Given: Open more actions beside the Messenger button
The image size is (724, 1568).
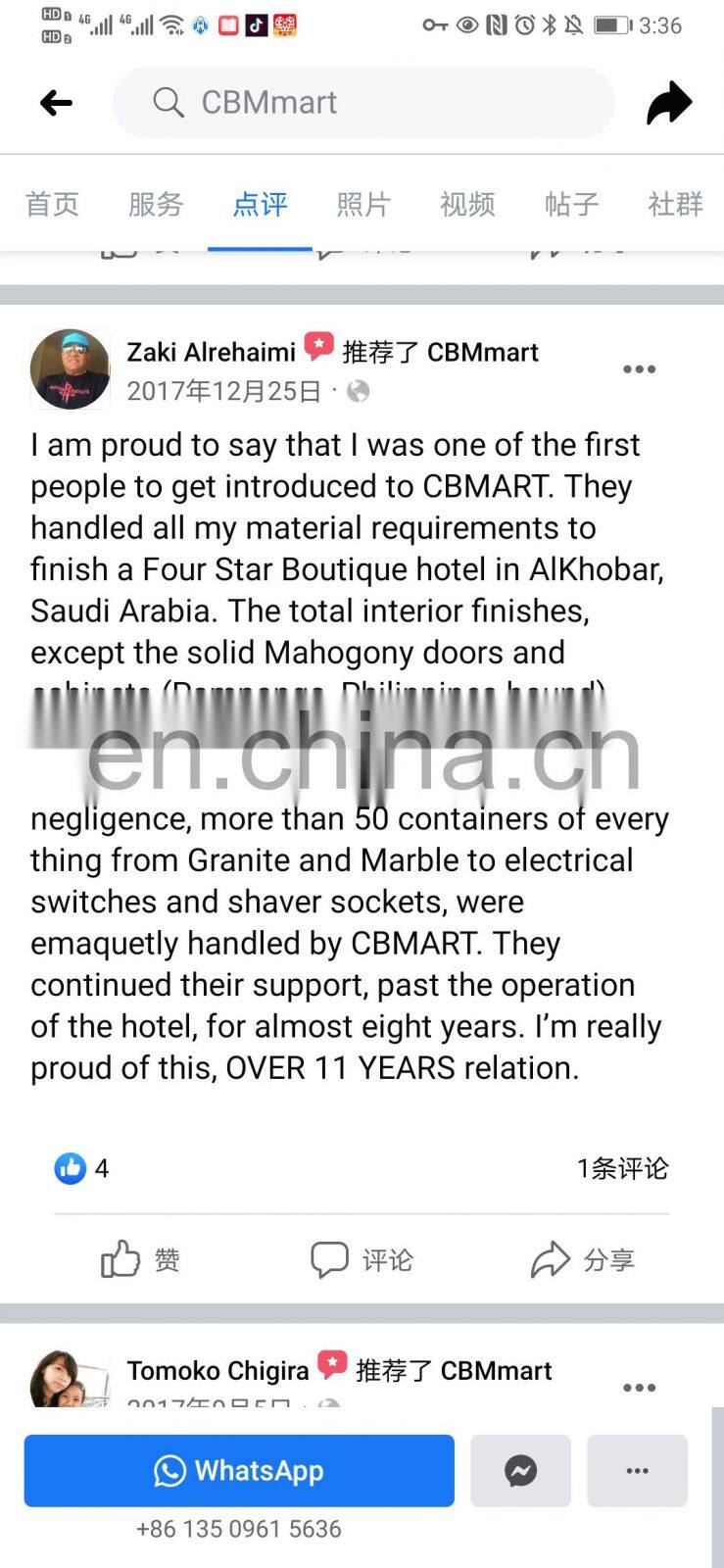Looking at the screenshot, I should click(637, 1471).
